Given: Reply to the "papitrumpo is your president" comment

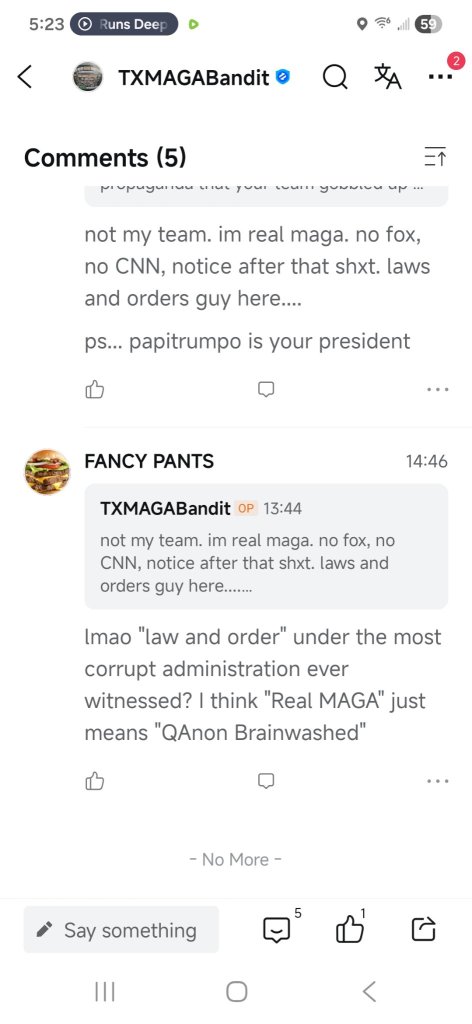Looking at the screenshot, I should 266,390.
